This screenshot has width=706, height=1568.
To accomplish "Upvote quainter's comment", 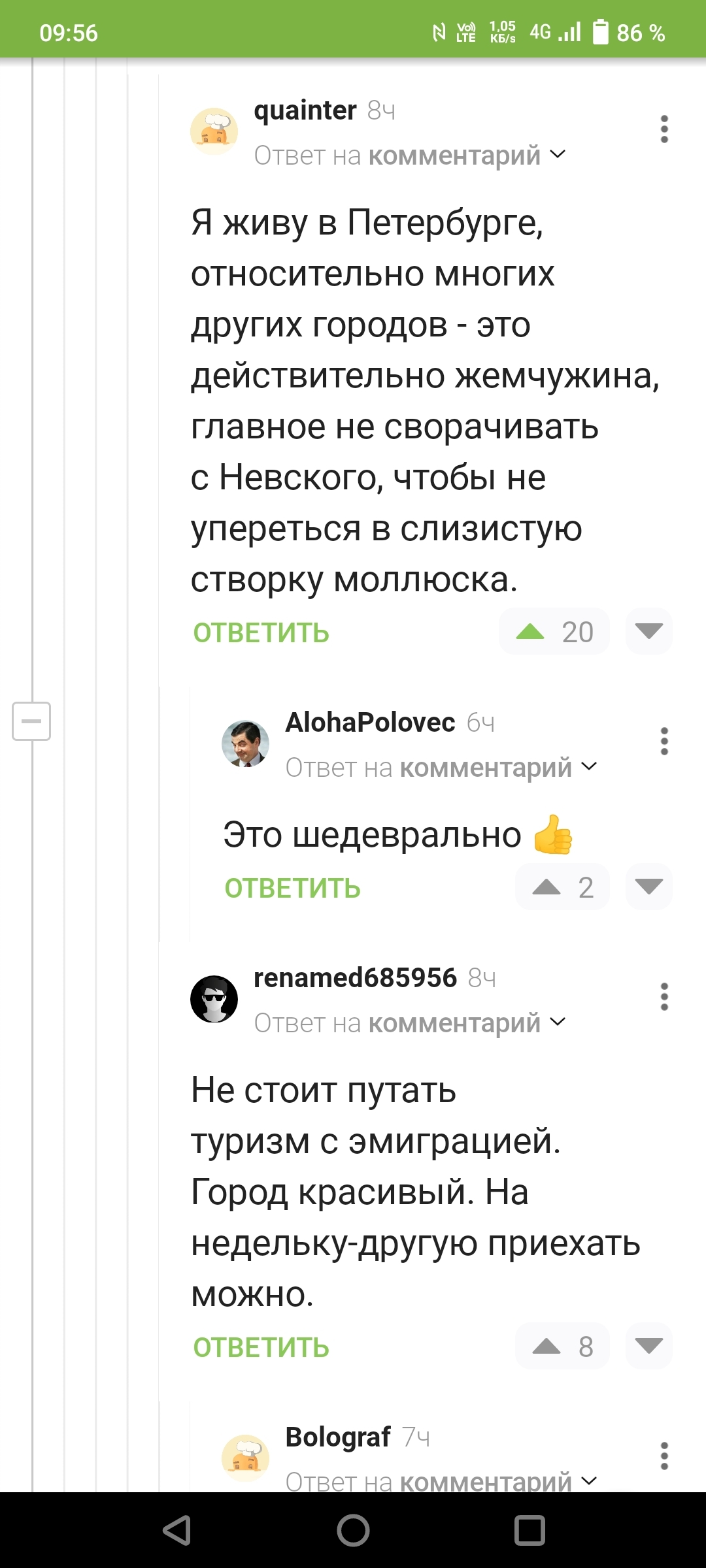I will click(530, 632).
